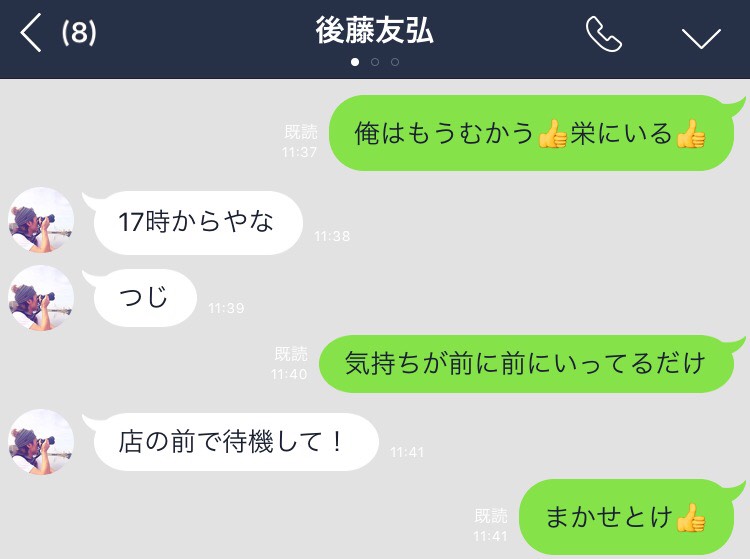
Task: Go back to the chat list
Action: pyautogui.click(x=32, y=33)
